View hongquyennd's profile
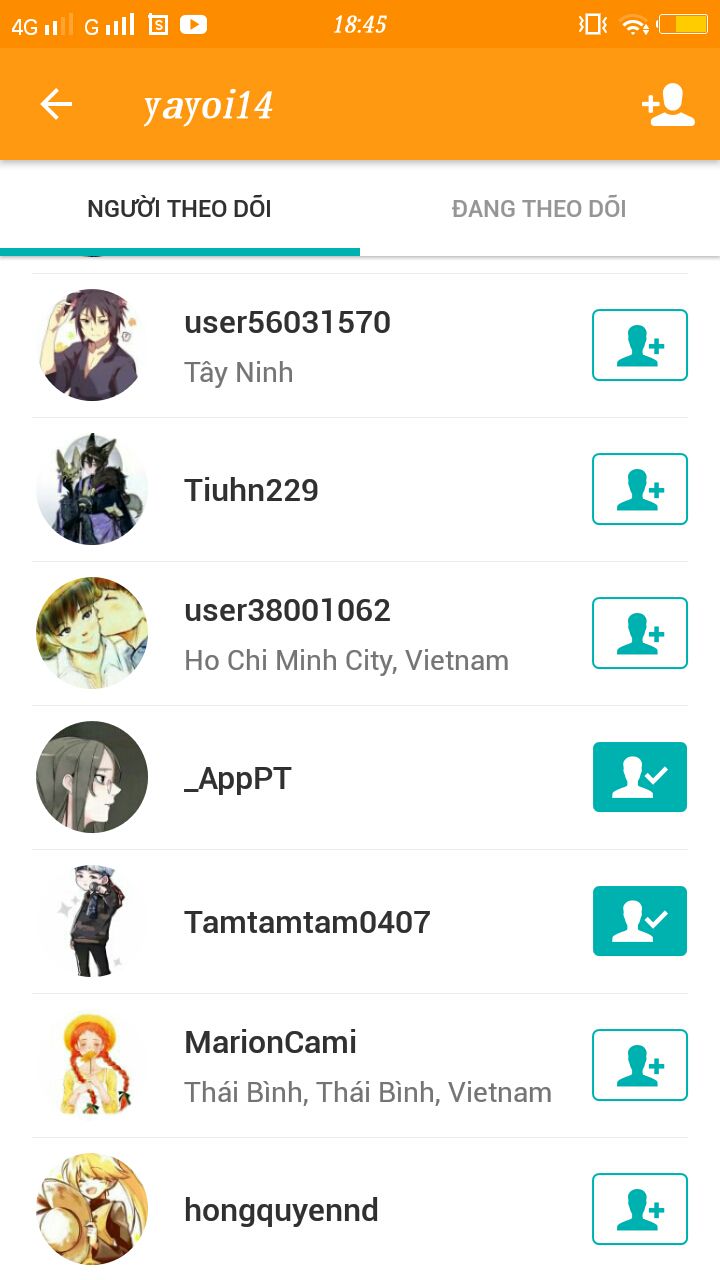The height and width of the screenshot is (1280, 720). (281, 1210)
